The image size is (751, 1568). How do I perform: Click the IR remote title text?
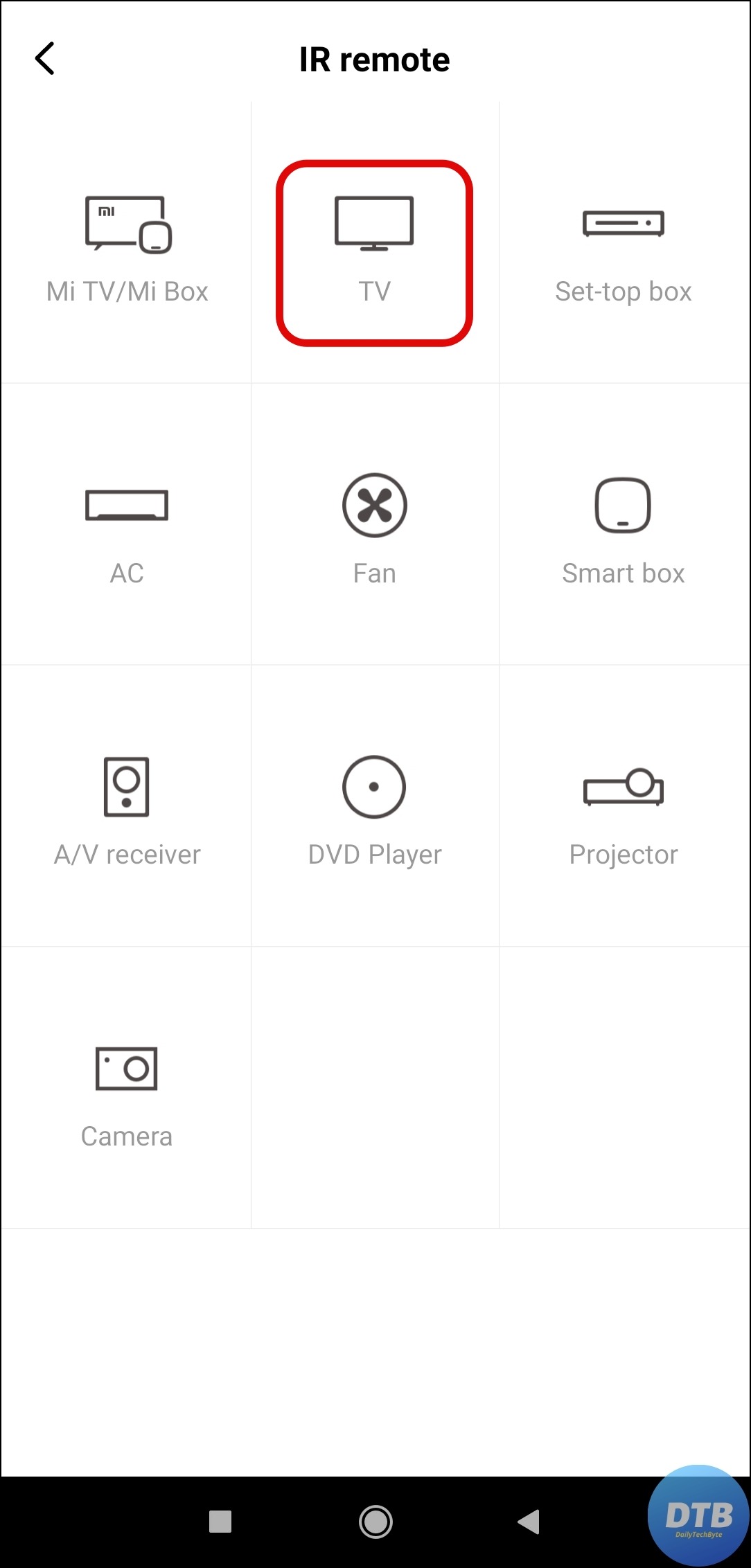pyautogui.click(x=375, y=58)
